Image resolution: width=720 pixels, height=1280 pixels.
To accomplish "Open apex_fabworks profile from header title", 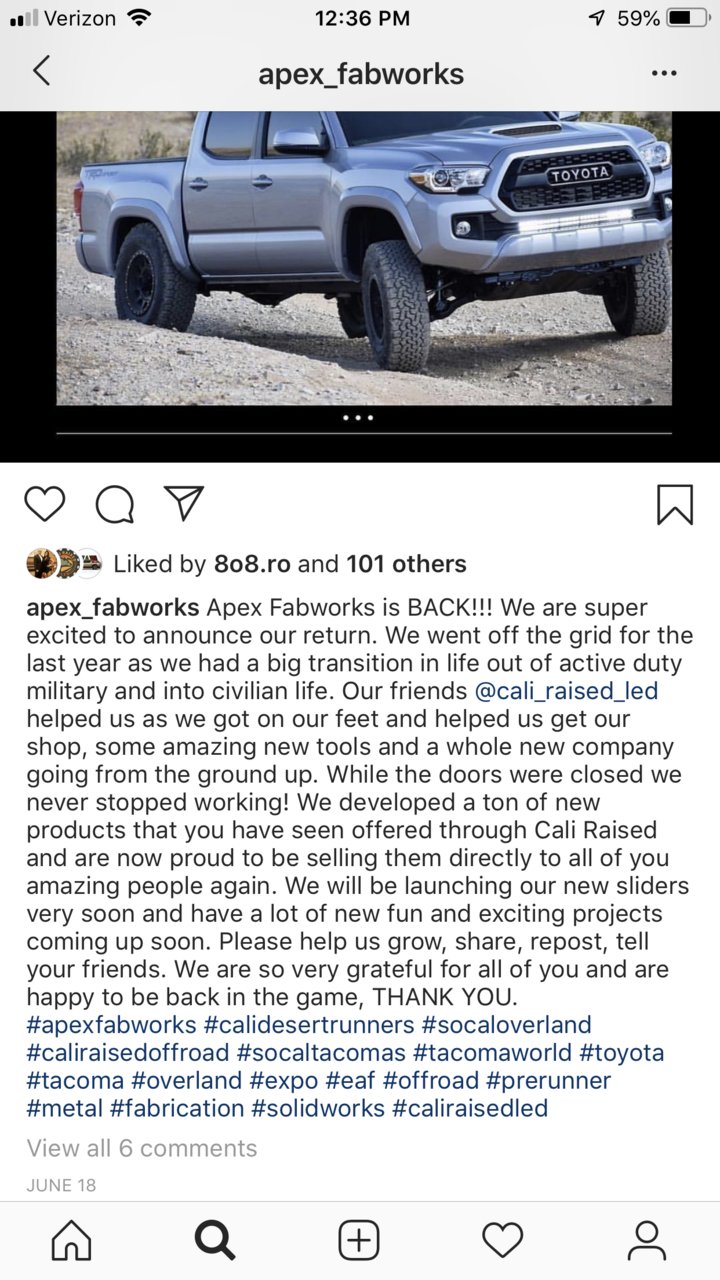I will tap(361, 74).
